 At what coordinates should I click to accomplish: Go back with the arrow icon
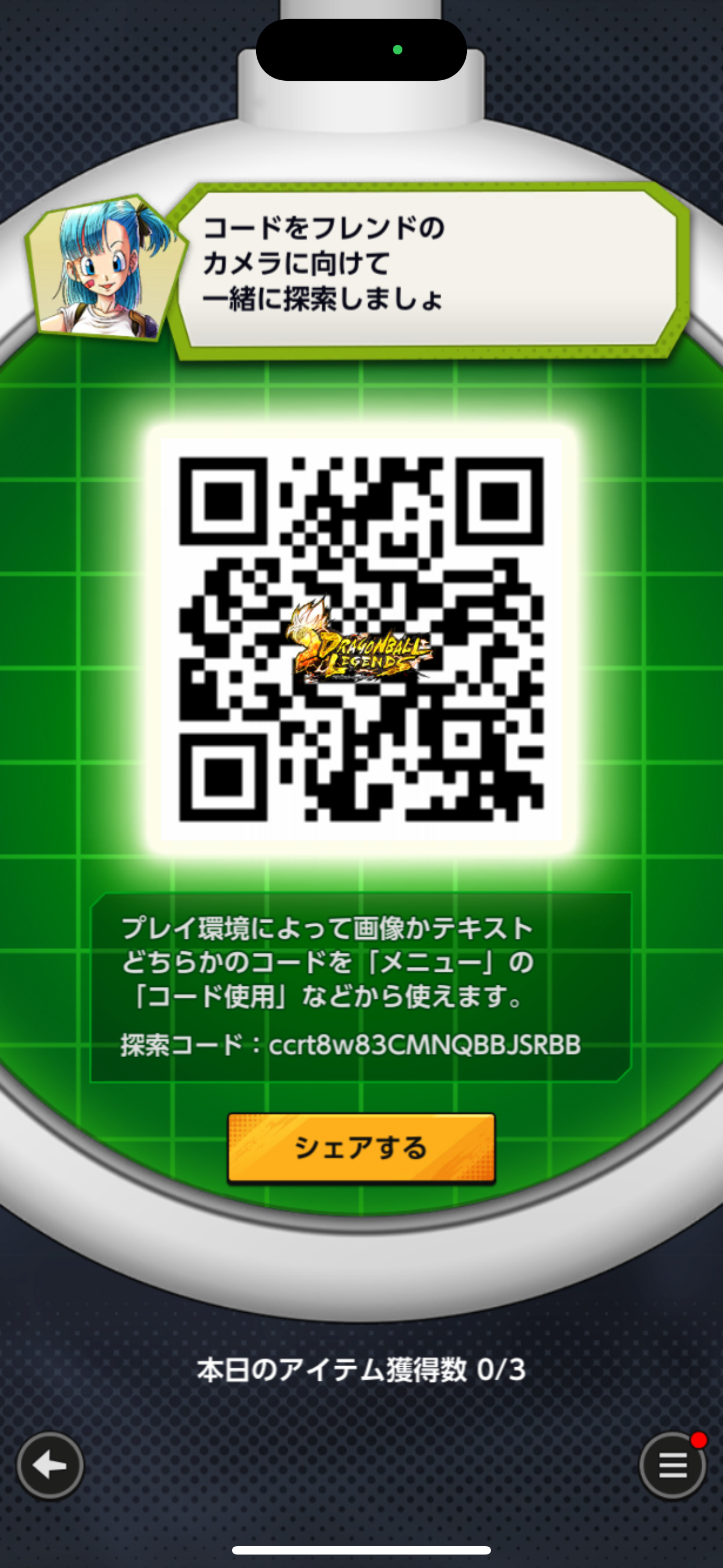(x=50, y=1466)
